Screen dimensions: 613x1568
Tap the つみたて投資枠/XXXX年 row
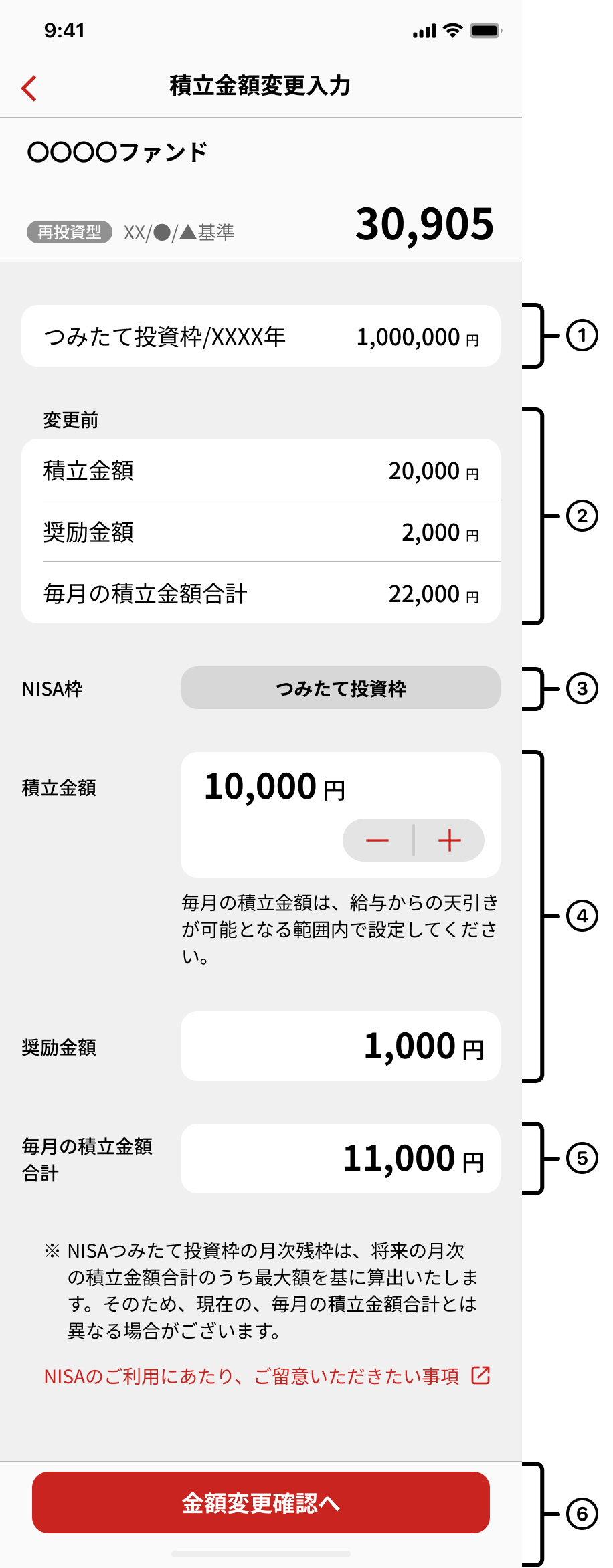[262, 336]
